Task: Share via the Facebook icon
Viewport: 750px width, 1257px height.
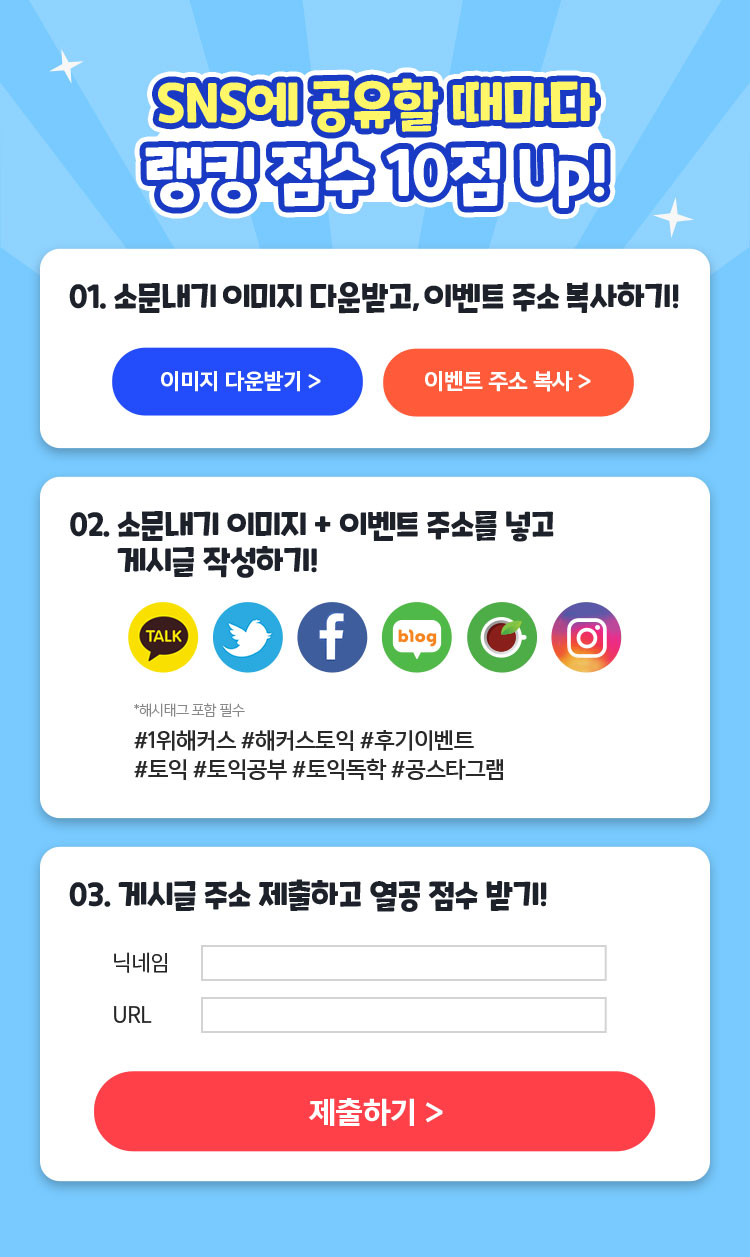Action: point(332,637)
